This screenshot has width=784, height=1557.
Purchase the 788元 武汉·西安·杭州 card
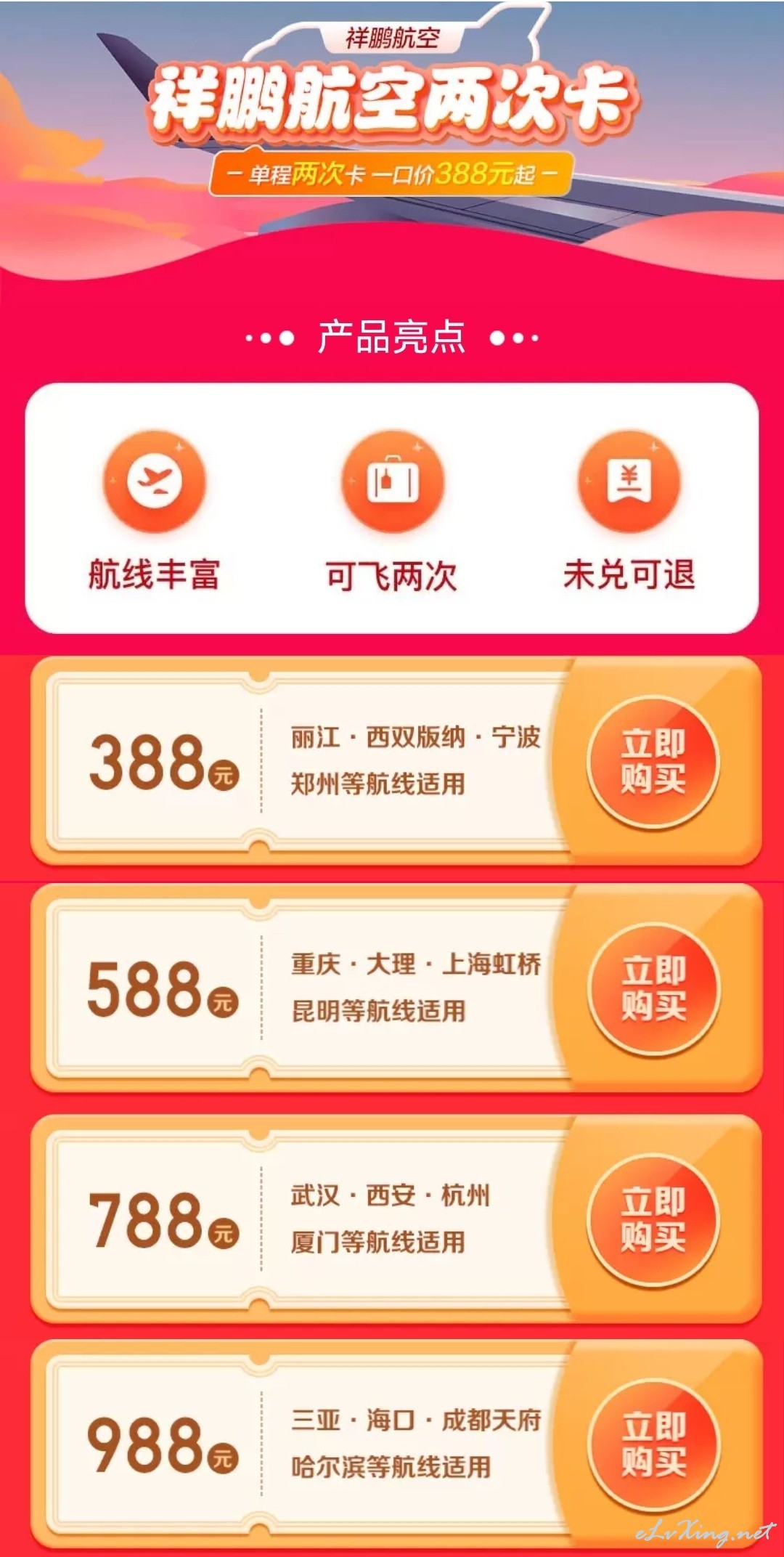(653, 1219)
